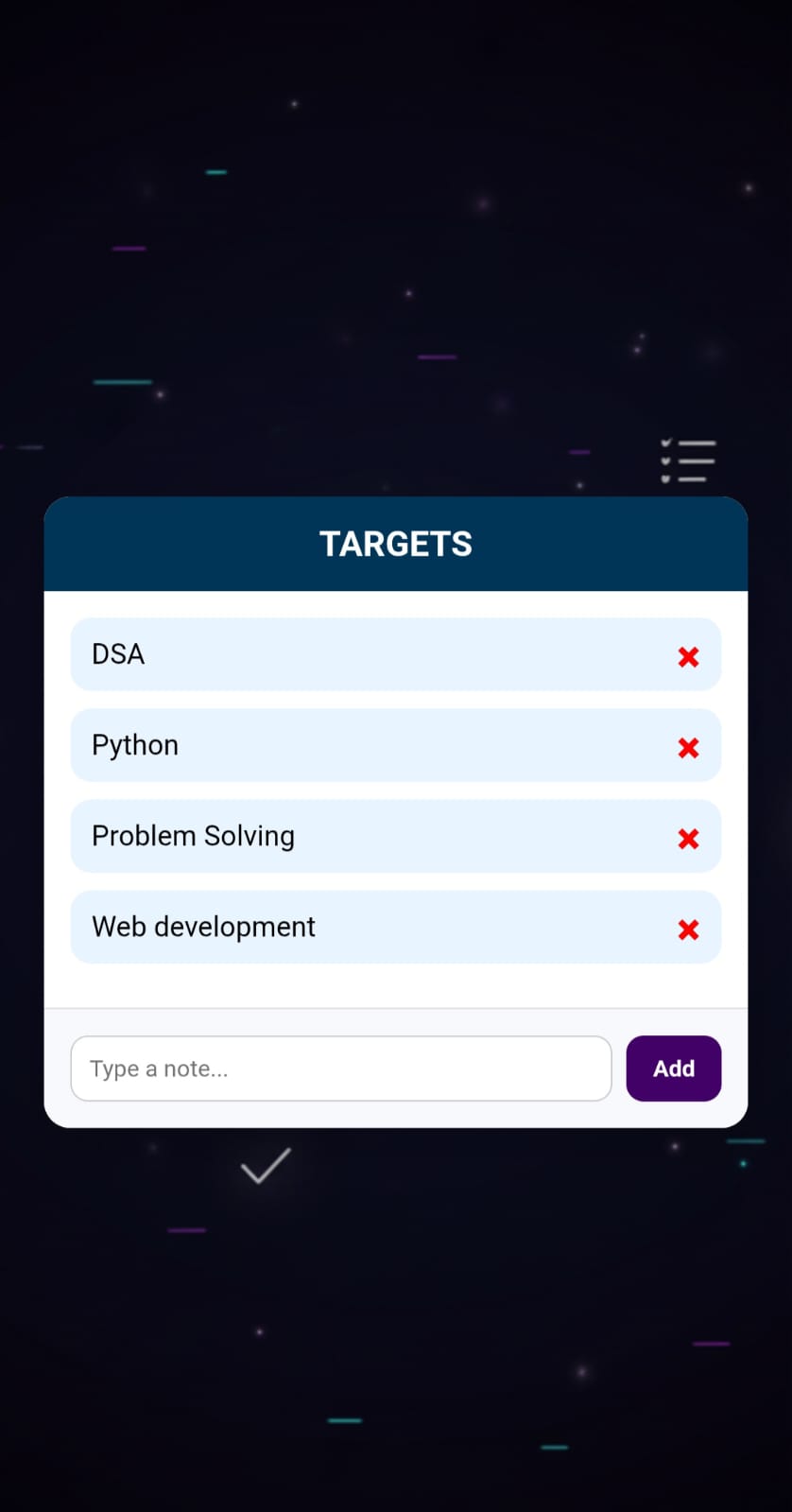The width and height of the screenshot is (792, 1512).
Task: Click the Add button to submit a note
Action: (673, 1069)
